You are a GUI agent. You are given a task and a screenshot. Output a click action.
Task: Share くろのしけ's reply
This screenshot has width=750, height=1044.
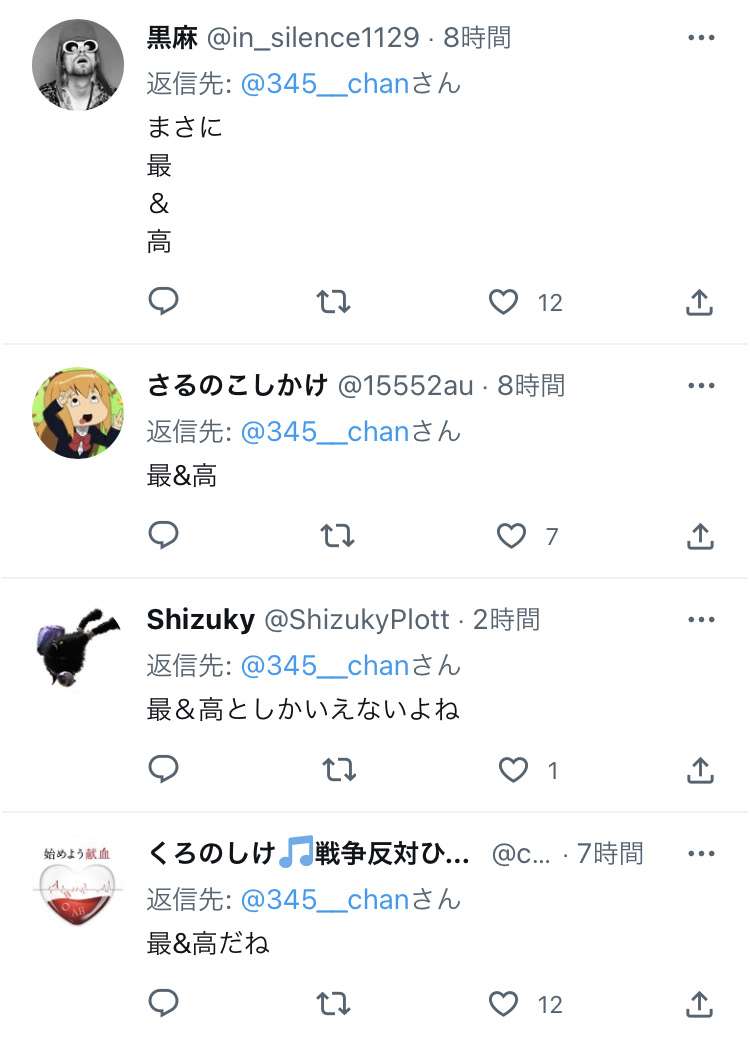(700, 1003)
